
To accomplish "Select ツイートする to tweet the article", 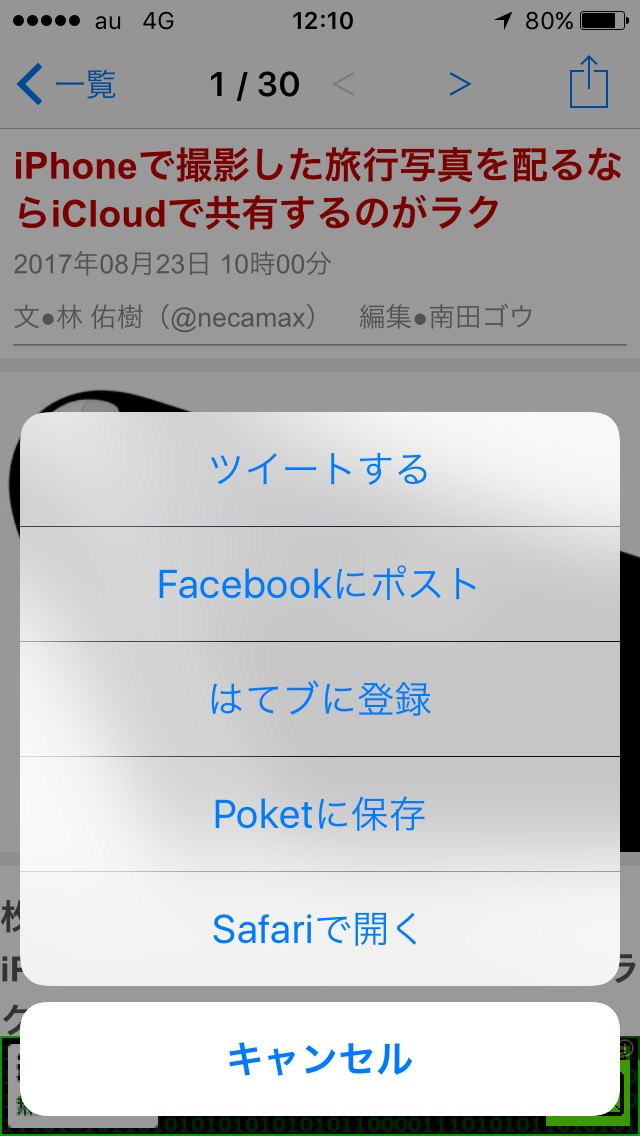I will (319, 469).
